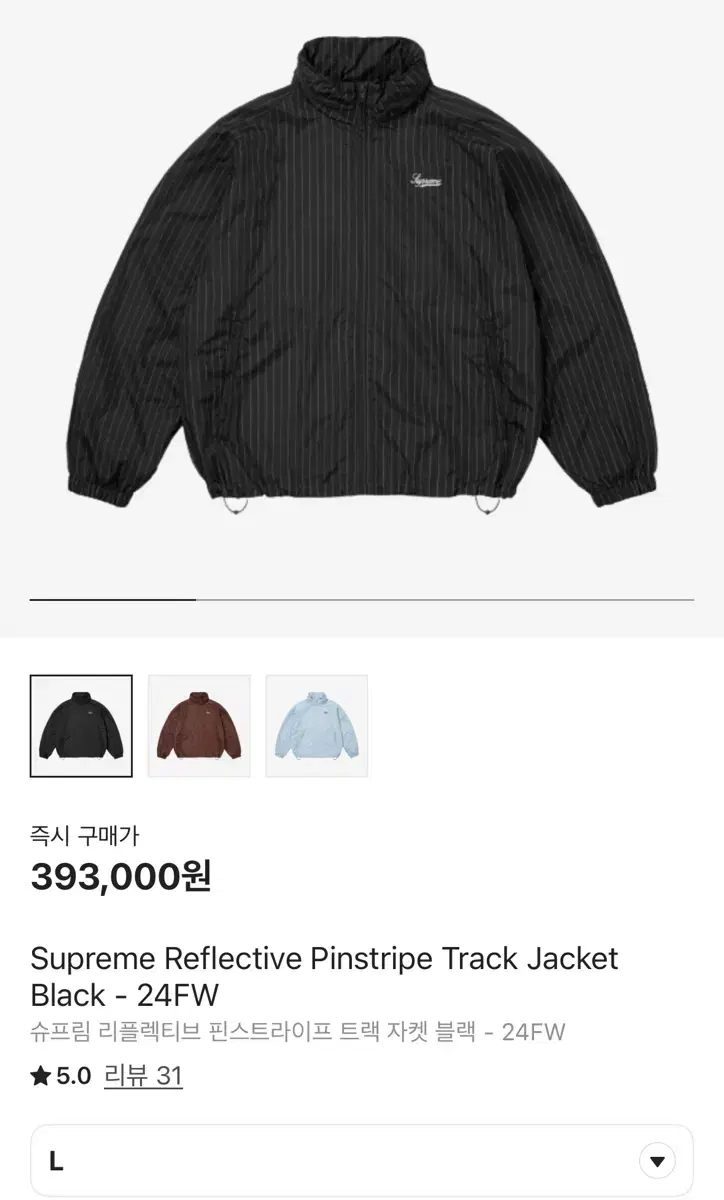
Task: Select the light blue jacket colorway thumbnail
Action: pos(316,725)
